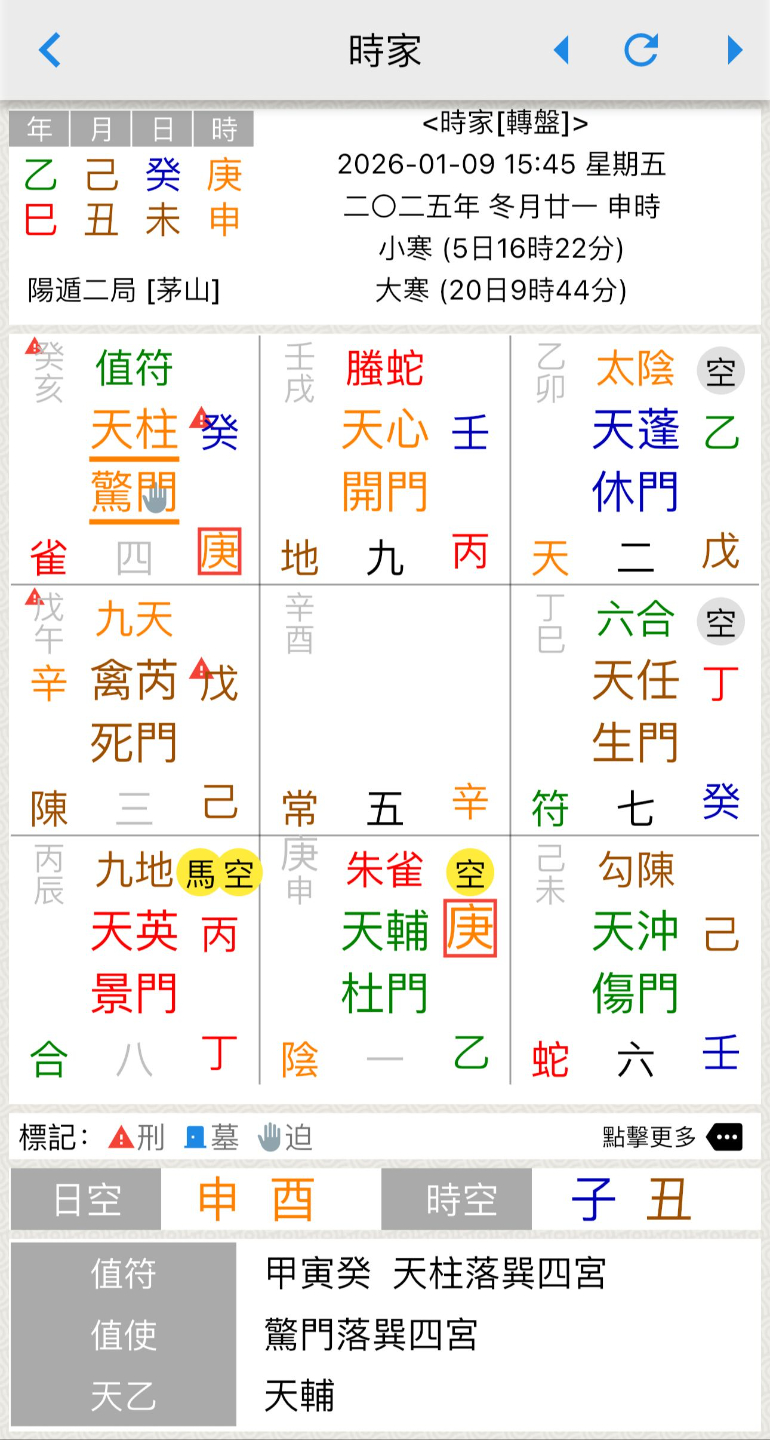The image size is (770, 1440).
Task: Select the 天心 開門 palace cell
Action: click(x=385, y=460)
